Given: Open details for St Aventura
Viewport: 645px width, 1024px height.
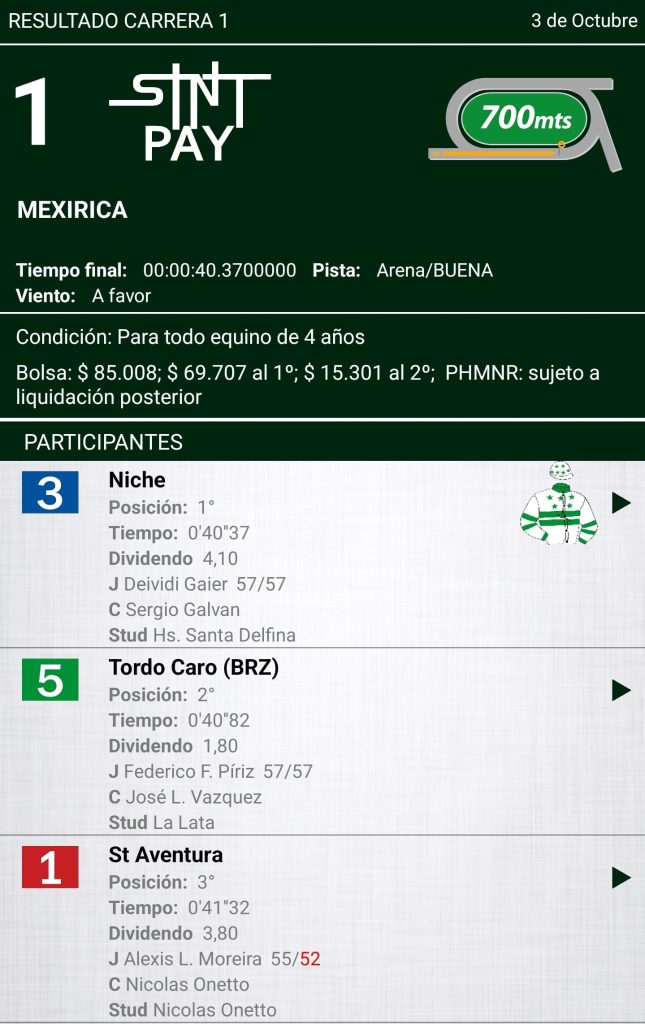Looking at the screenshot, I should click(x=621, y=878).
